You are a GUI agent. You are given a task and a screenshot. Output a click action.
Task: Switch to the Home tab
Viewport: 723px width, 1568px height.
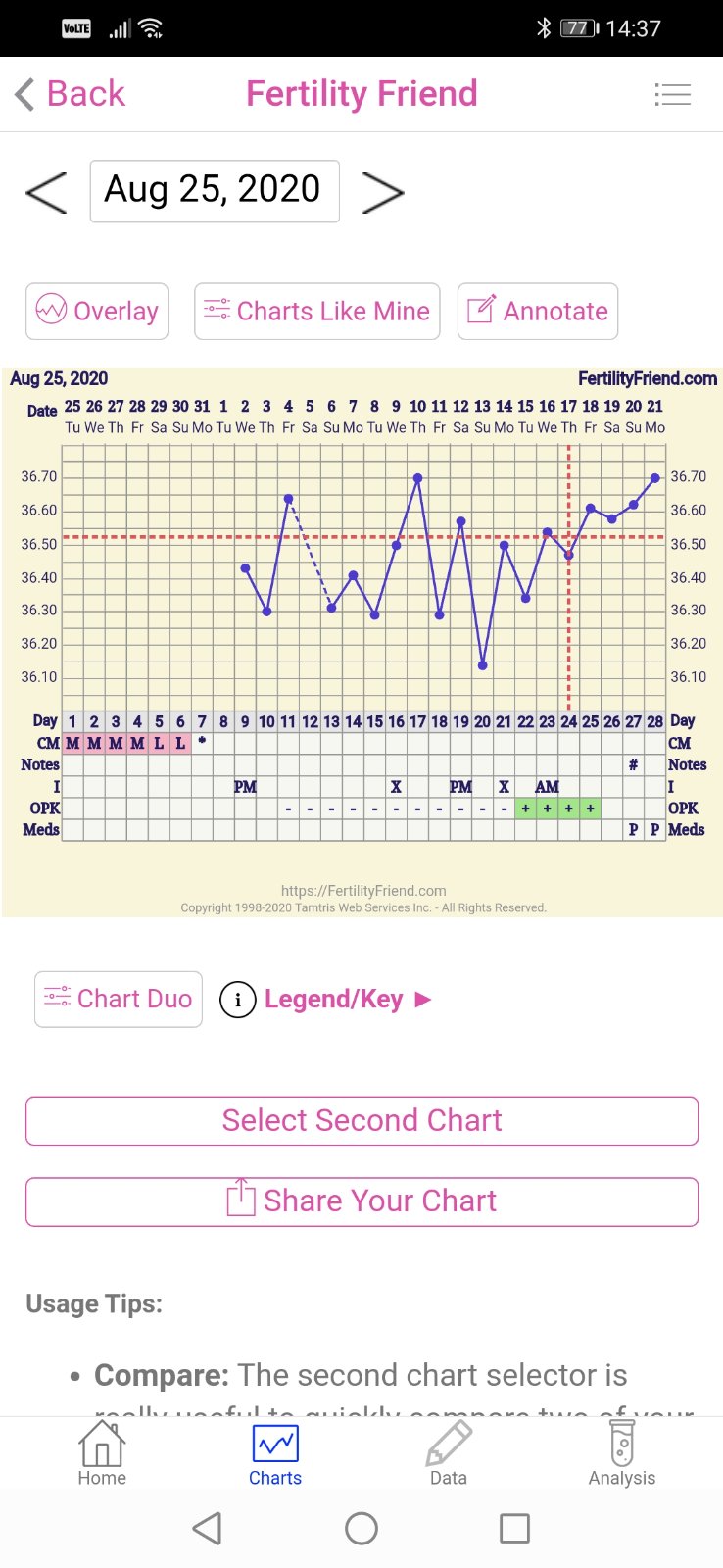point(102,1453)
